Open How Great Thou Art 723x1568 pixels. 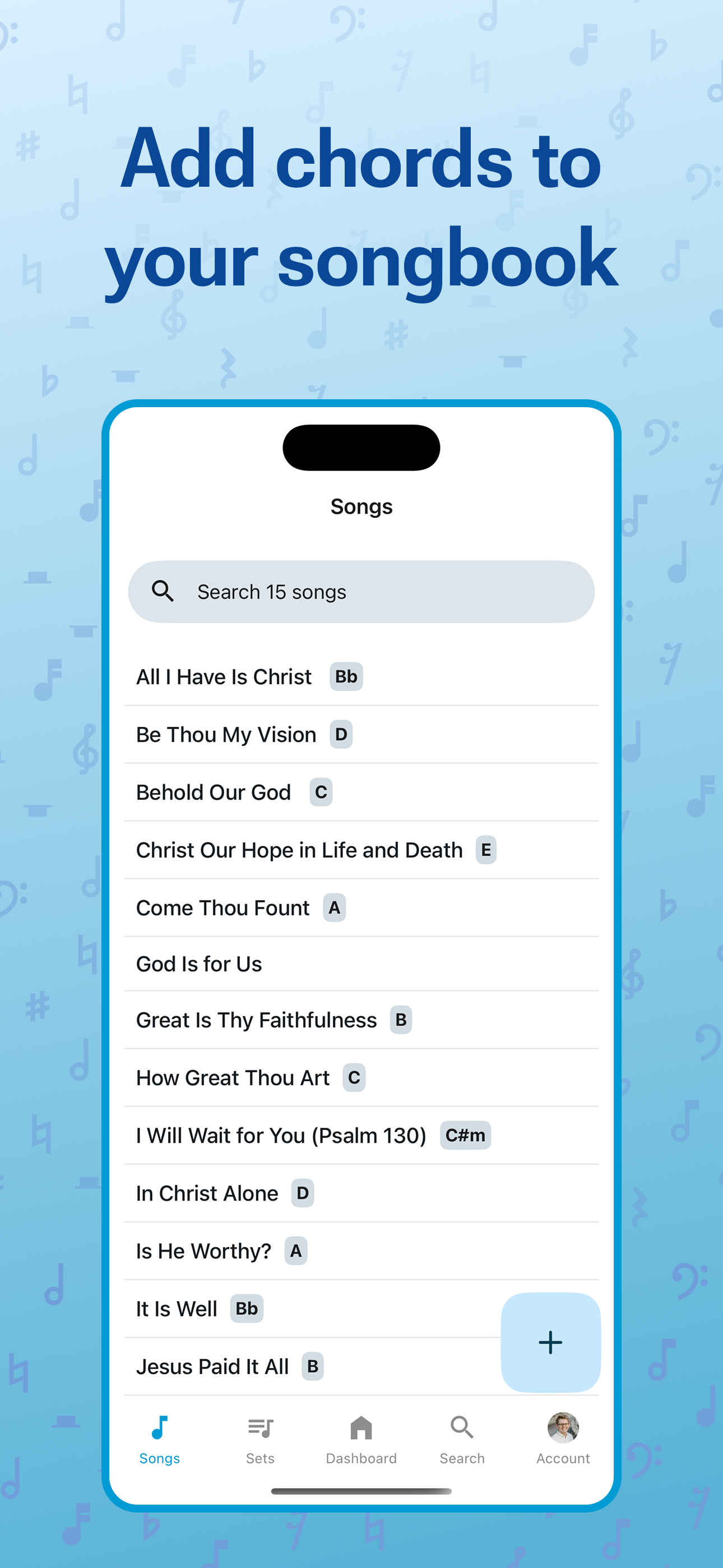(x=232, y=1077)
